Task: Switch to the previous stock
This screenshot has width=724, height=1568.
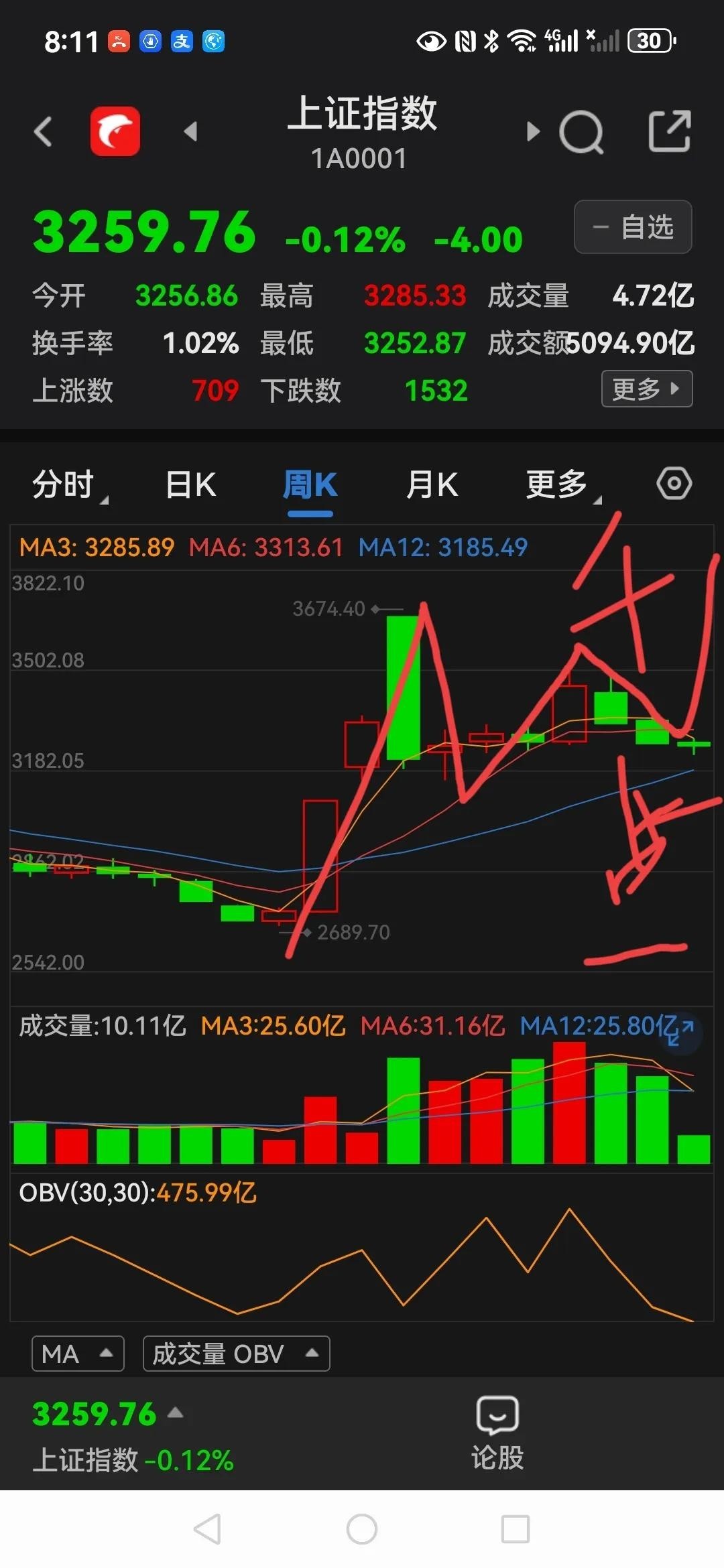Action: pyautogui.click(x=191, y=131)
